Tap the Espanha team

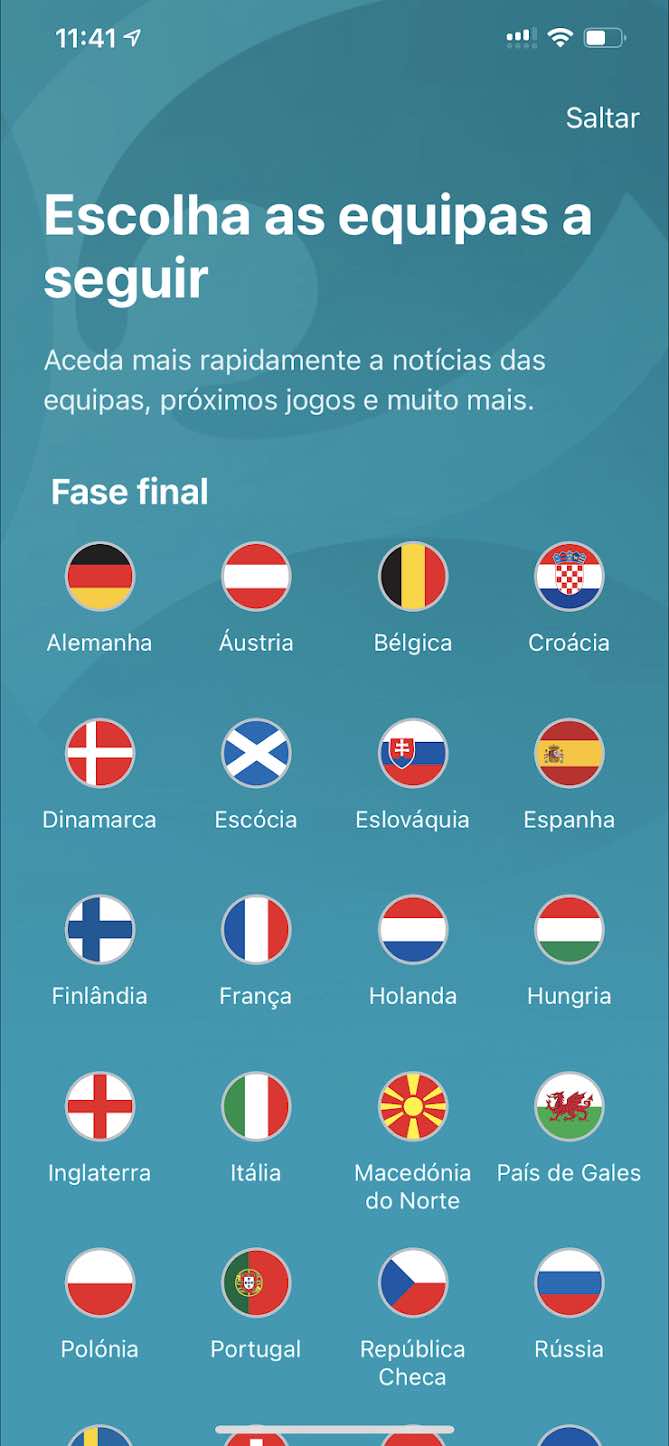(x=569, y=753)
